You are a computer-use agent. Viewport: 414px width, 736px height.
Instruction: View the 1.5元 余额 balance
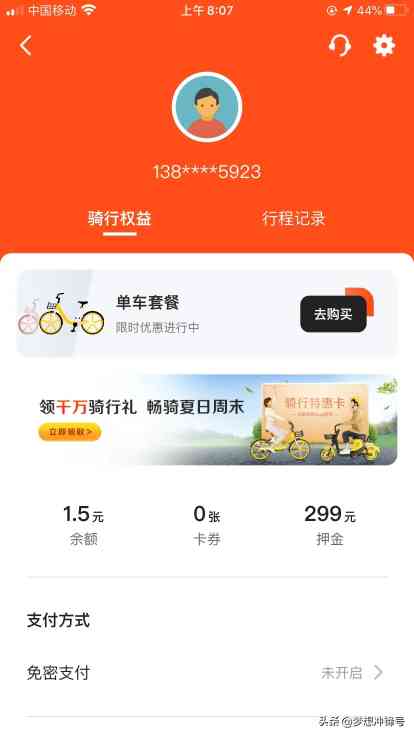[x=84, y=525]
